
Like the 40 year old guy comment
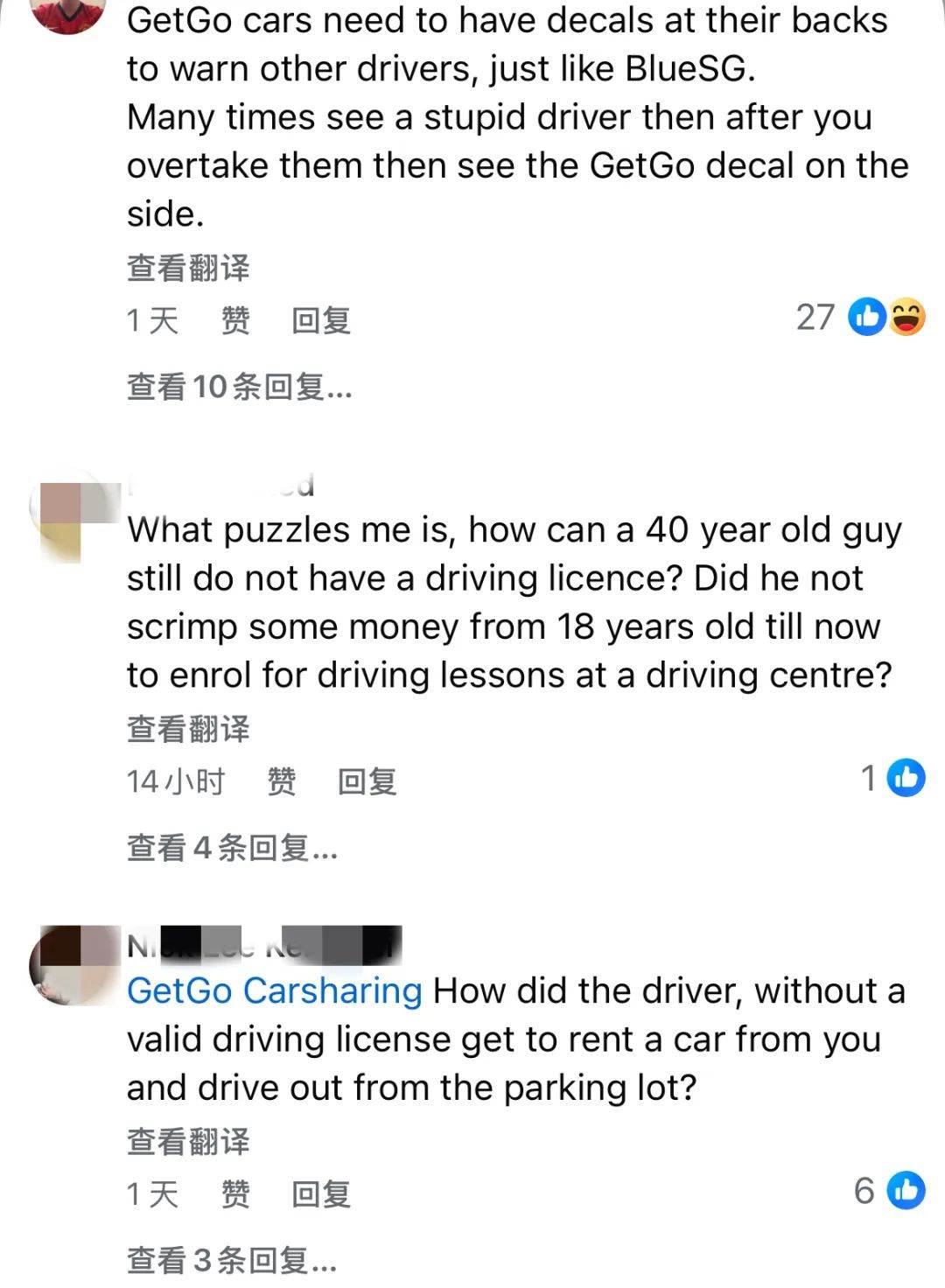pyautogui.click(x=281, y=780)
